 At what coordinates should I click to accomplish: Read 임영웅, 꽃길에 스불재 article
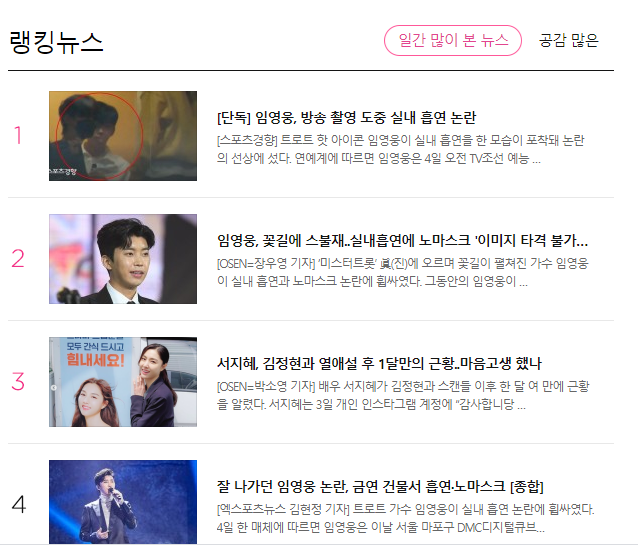point(402,241)
